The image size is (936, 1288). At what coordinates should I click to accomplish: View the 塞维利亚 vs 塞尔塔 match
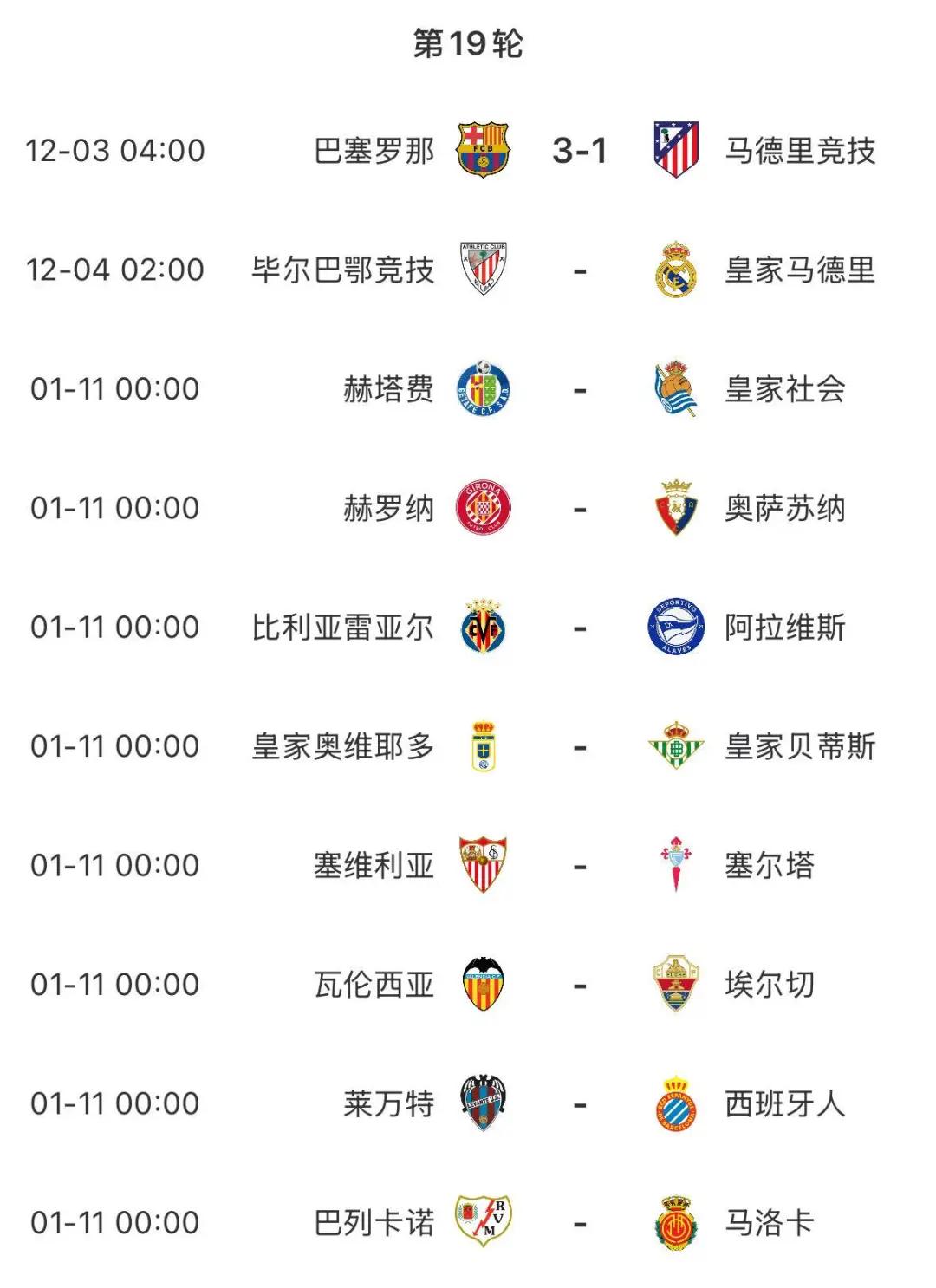579,866
